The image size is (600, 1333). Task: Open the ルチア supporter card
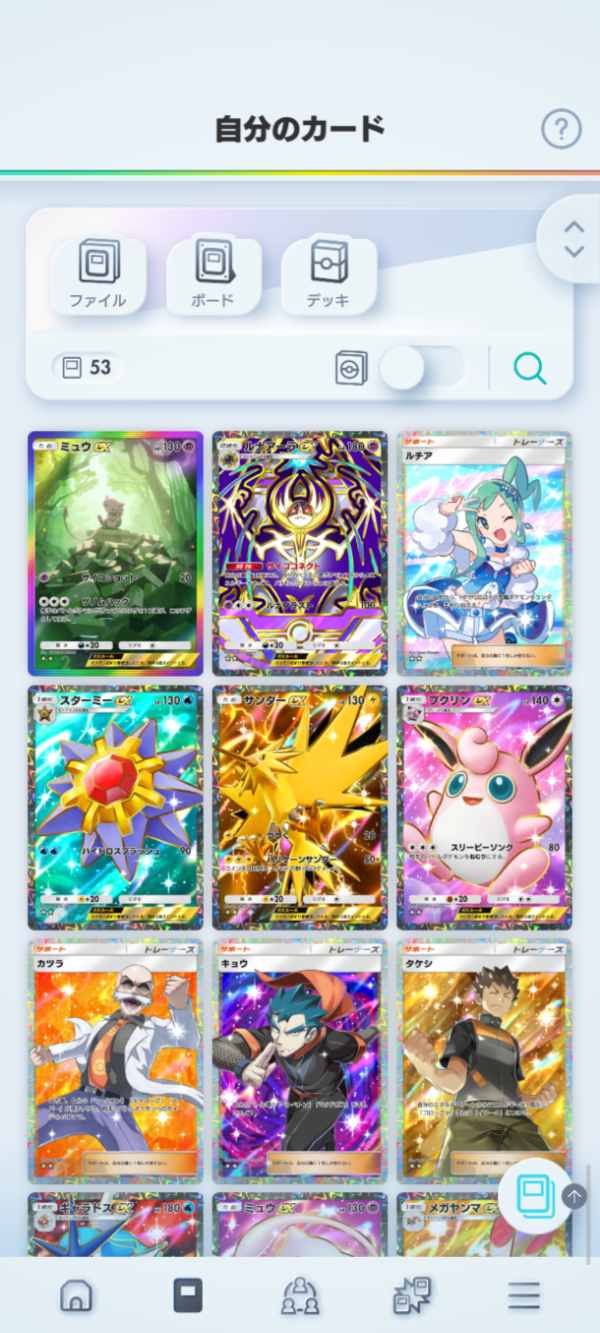[x=484, y=553]
